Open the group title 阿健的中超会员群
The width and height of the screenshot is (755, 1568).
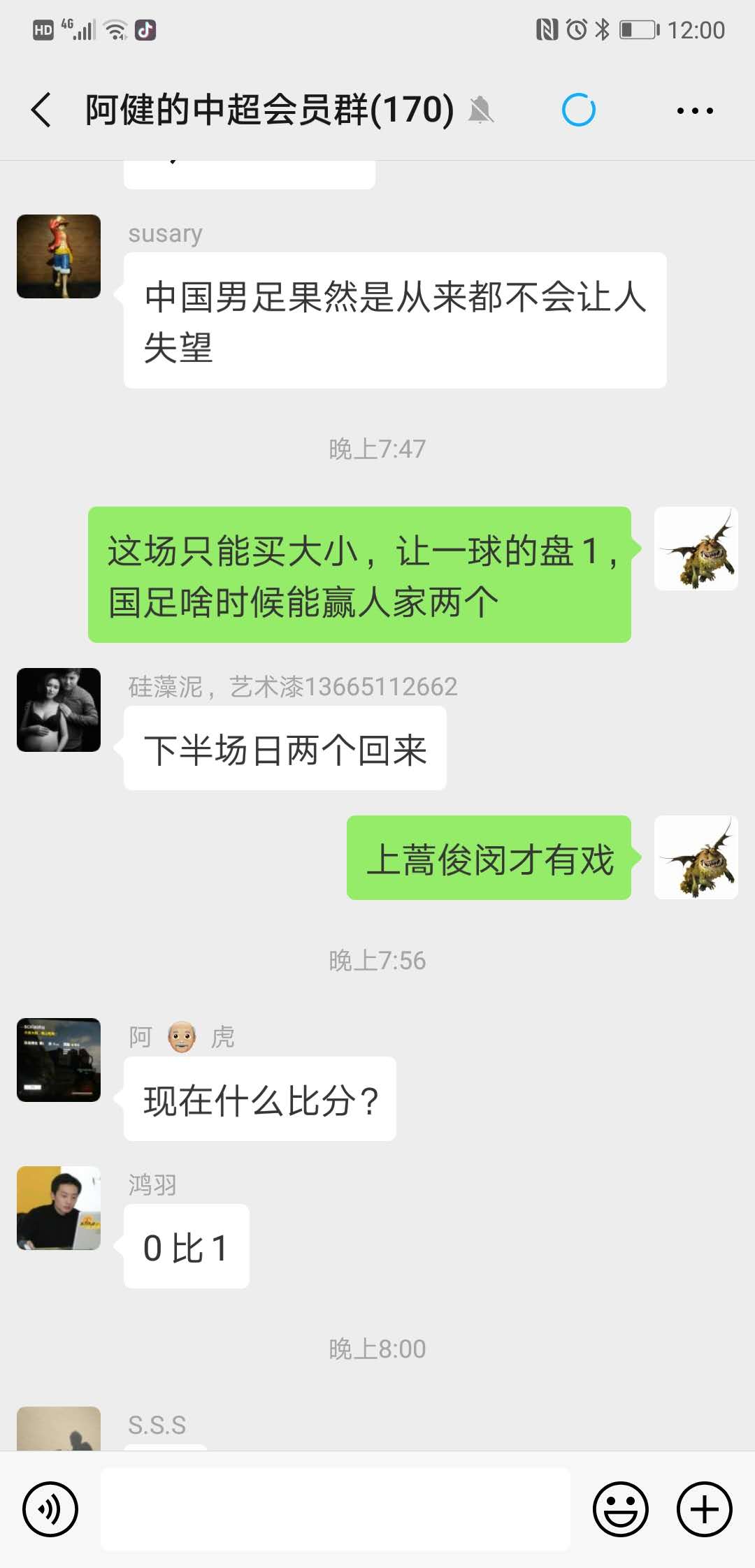coord(266,110)
